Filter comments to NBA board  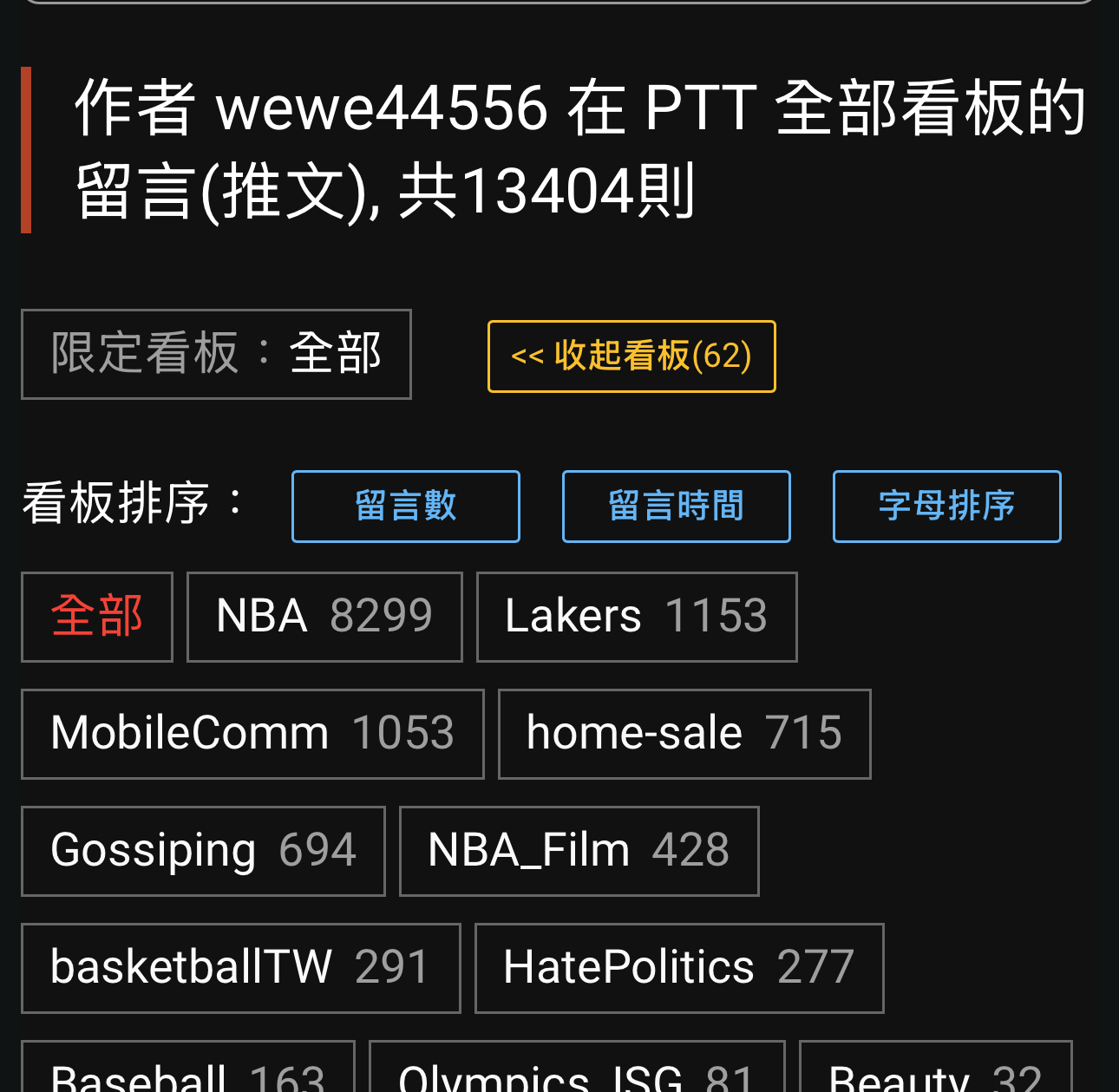coord(324,617)
